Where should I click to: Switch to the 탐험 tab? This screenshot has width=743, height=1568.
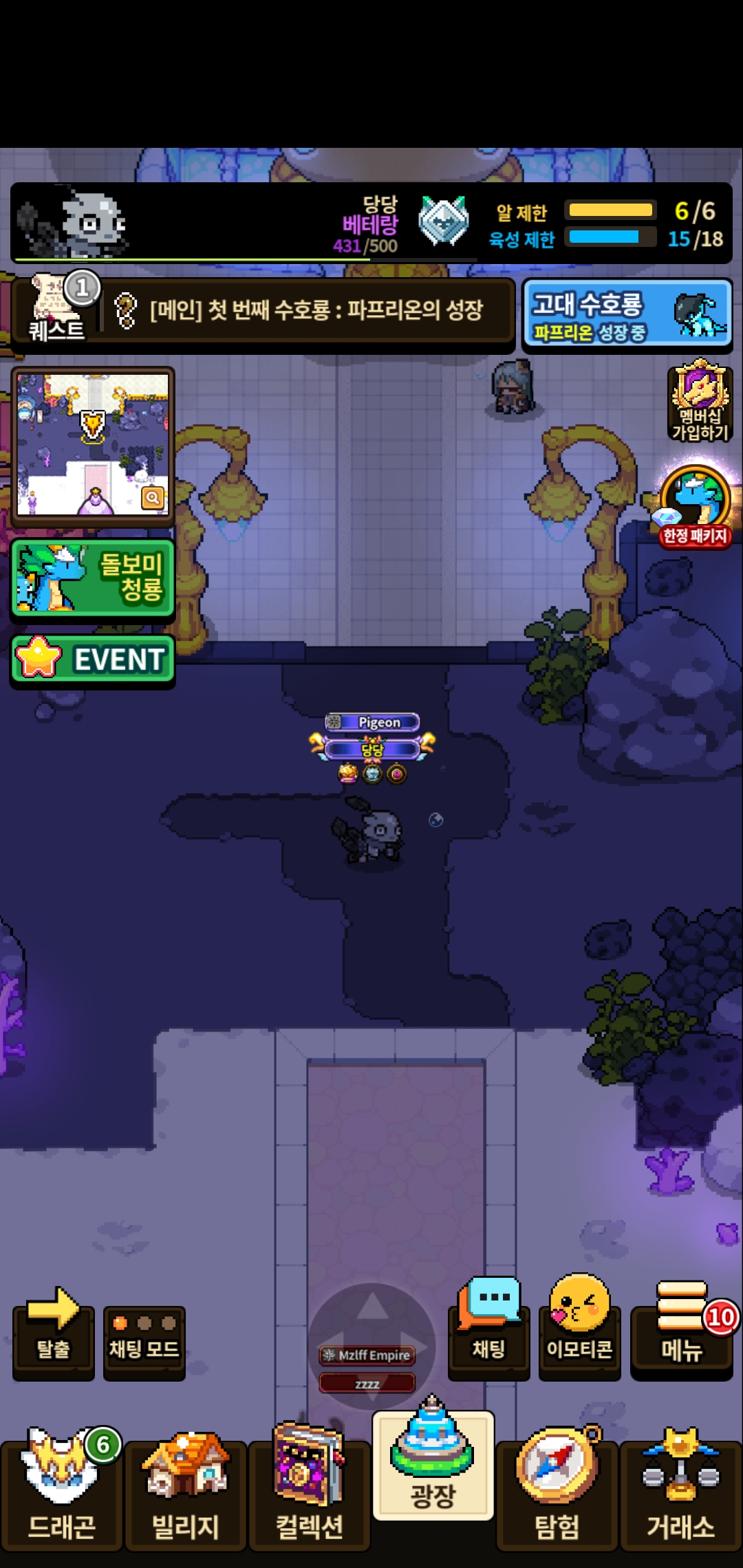(557, 1492)
